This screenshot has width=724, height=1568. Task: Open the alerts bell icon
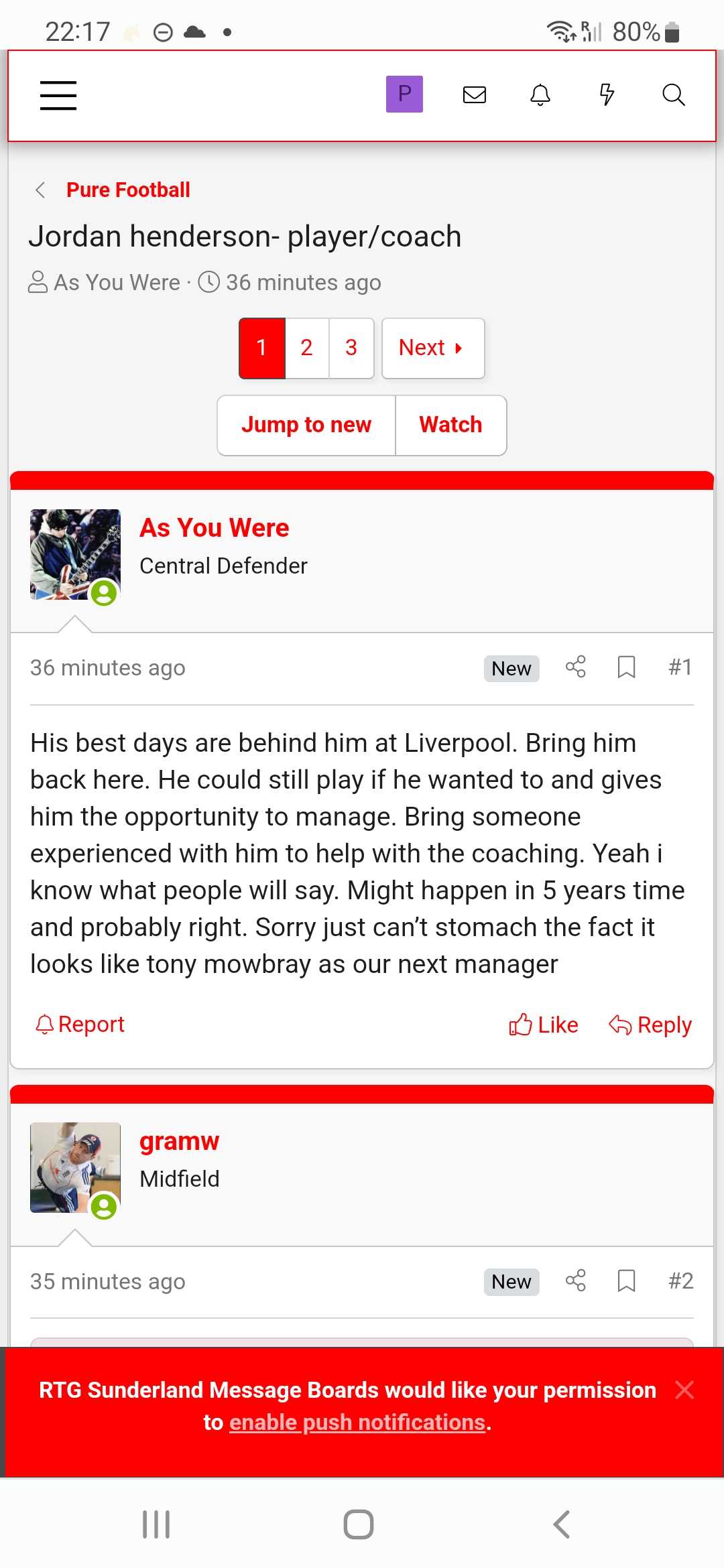coord(540,94)
